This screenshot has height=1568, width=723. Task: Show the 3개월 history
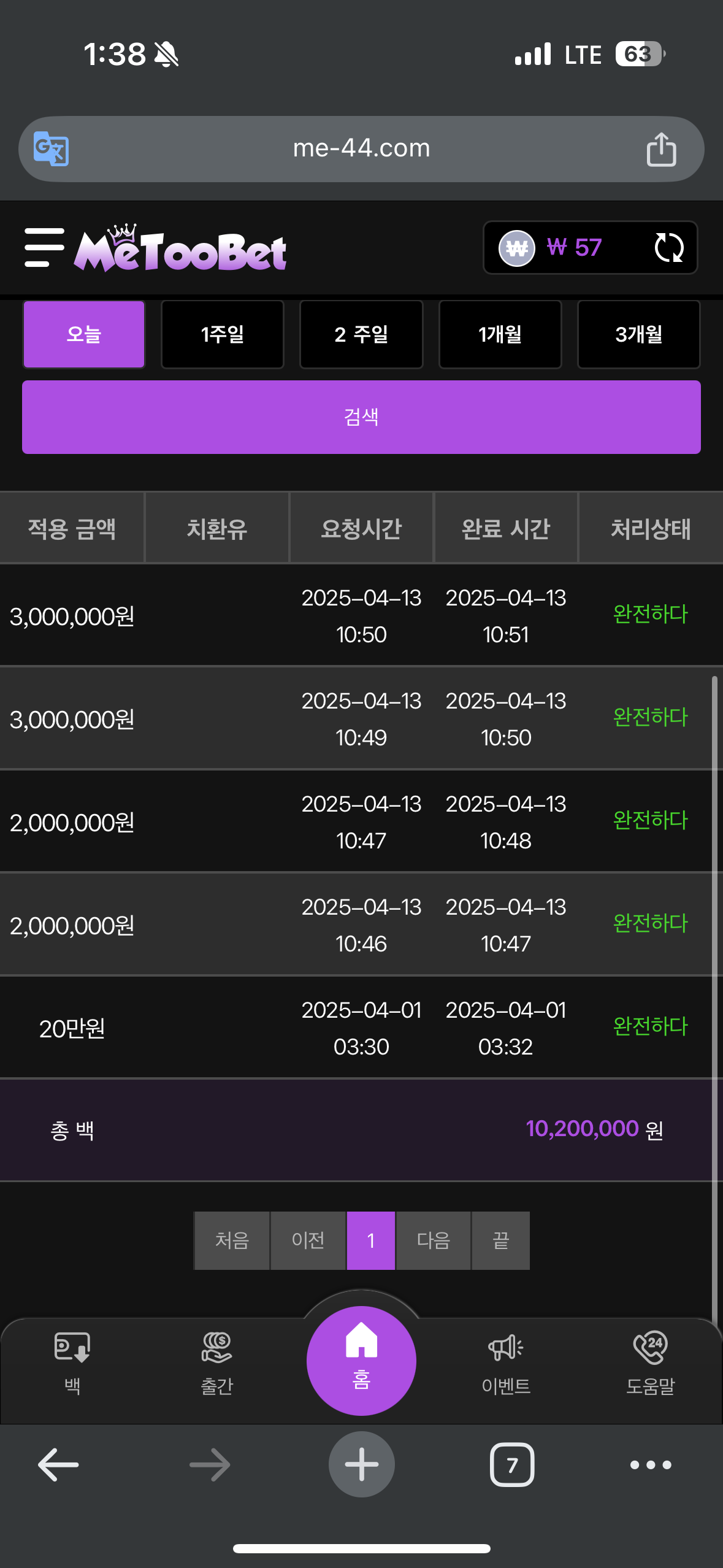click(x=638, y=334)
